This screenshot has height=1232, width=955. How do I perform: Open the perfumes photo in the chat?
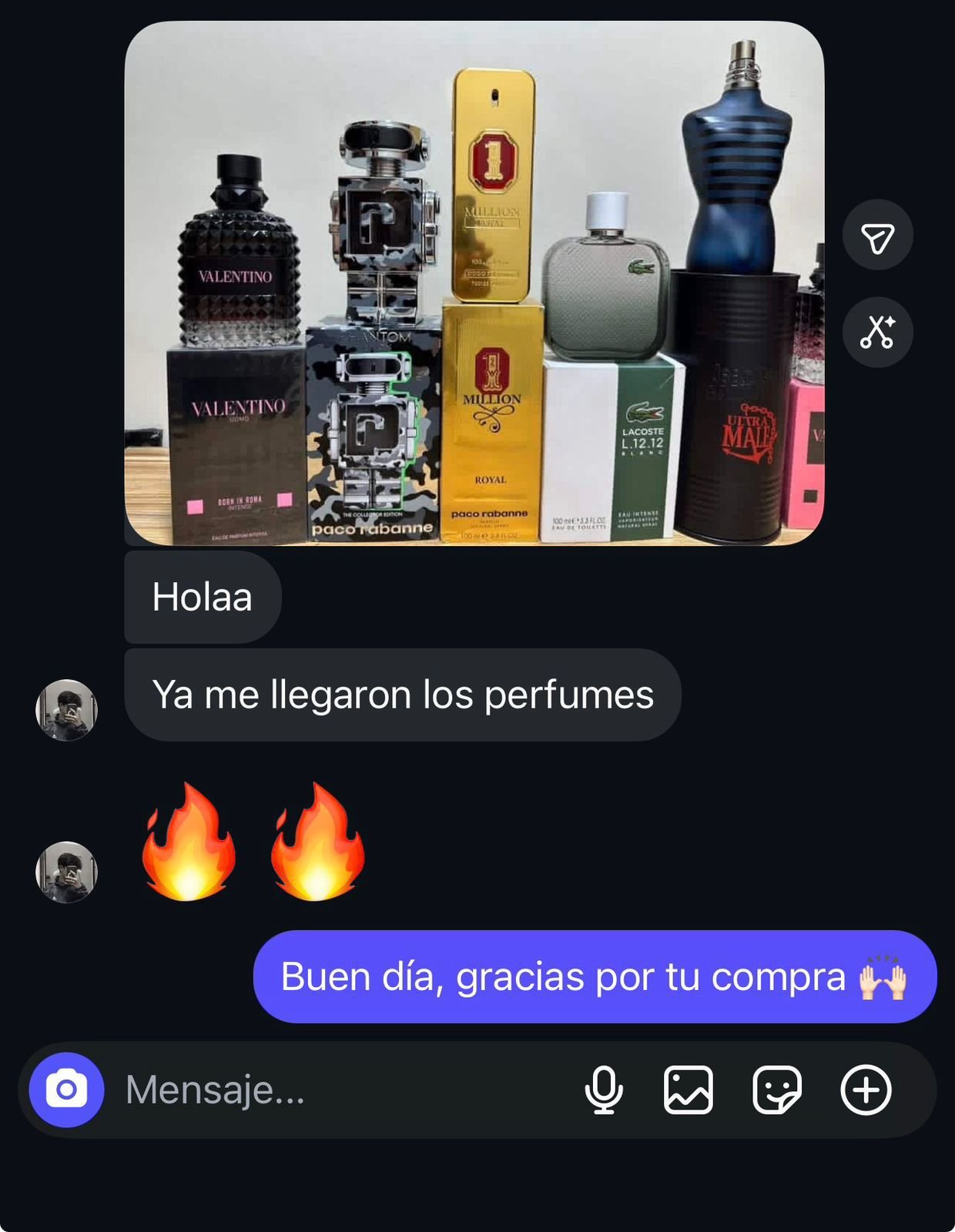(x=474, y=283)
